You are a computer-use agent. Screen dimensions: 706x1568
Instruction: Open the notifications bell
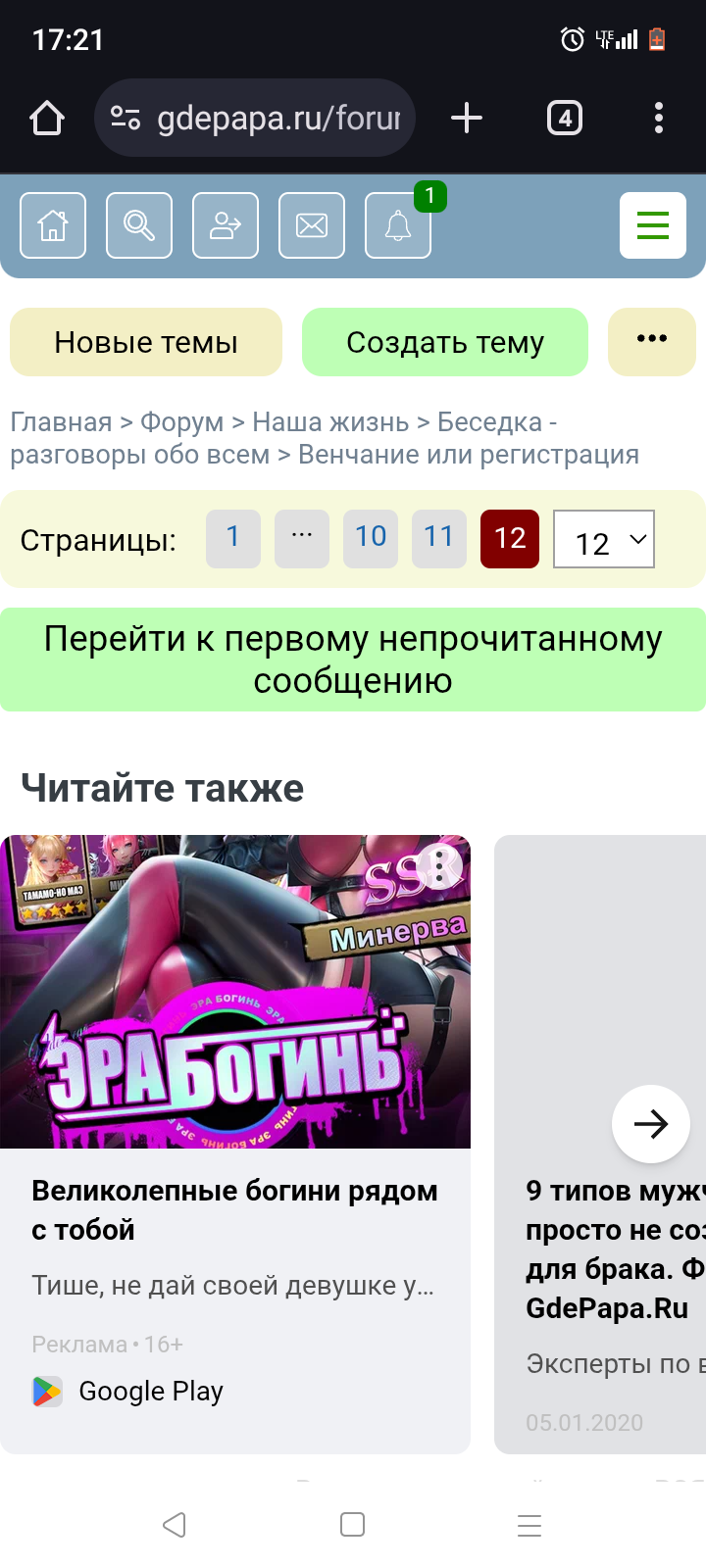tap(397, 225)
